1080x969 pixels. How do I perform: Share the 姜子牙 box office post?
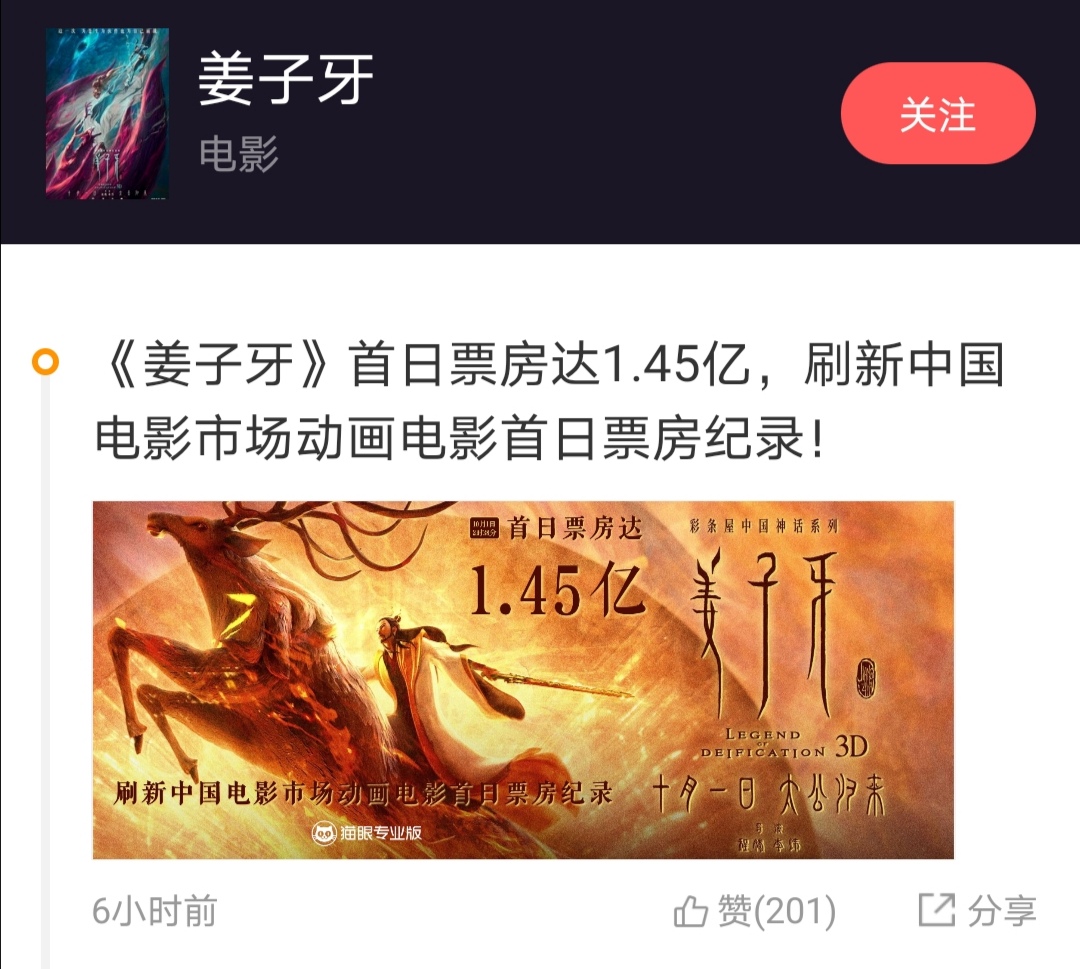pos(977,910)
